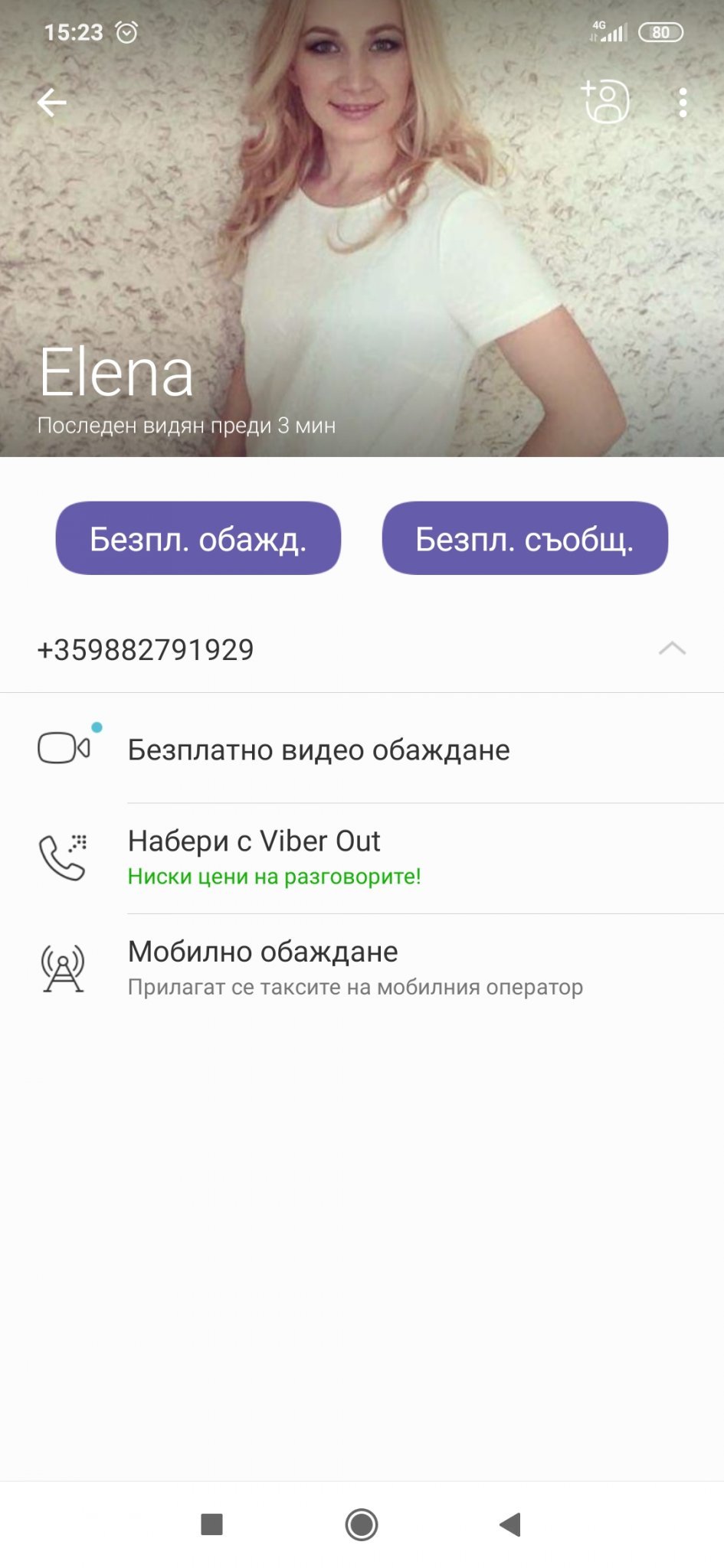Go to the home screen
The image size is (724, 1568).
pyautogui.click(x=362, y=1524)
